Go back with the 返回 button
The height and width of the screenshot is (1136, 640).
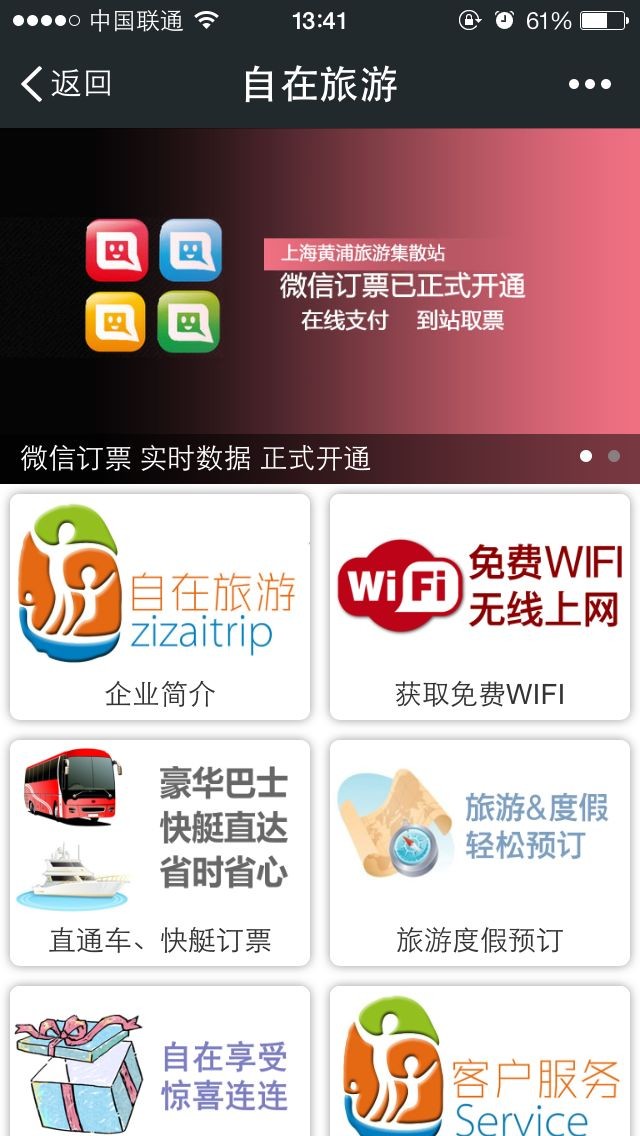pos(66,84)
